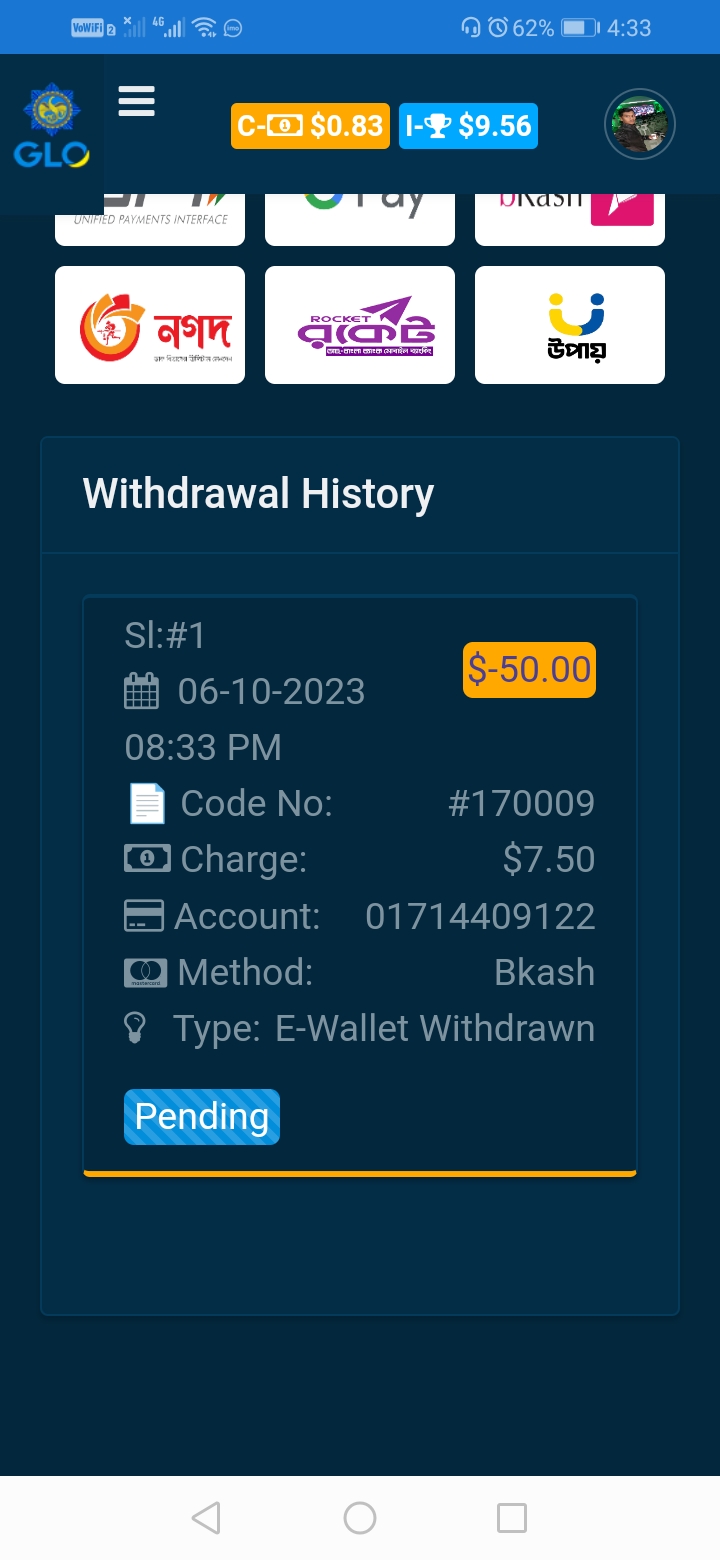Open the I-wallet $9.56 balance

coord(468,126)
